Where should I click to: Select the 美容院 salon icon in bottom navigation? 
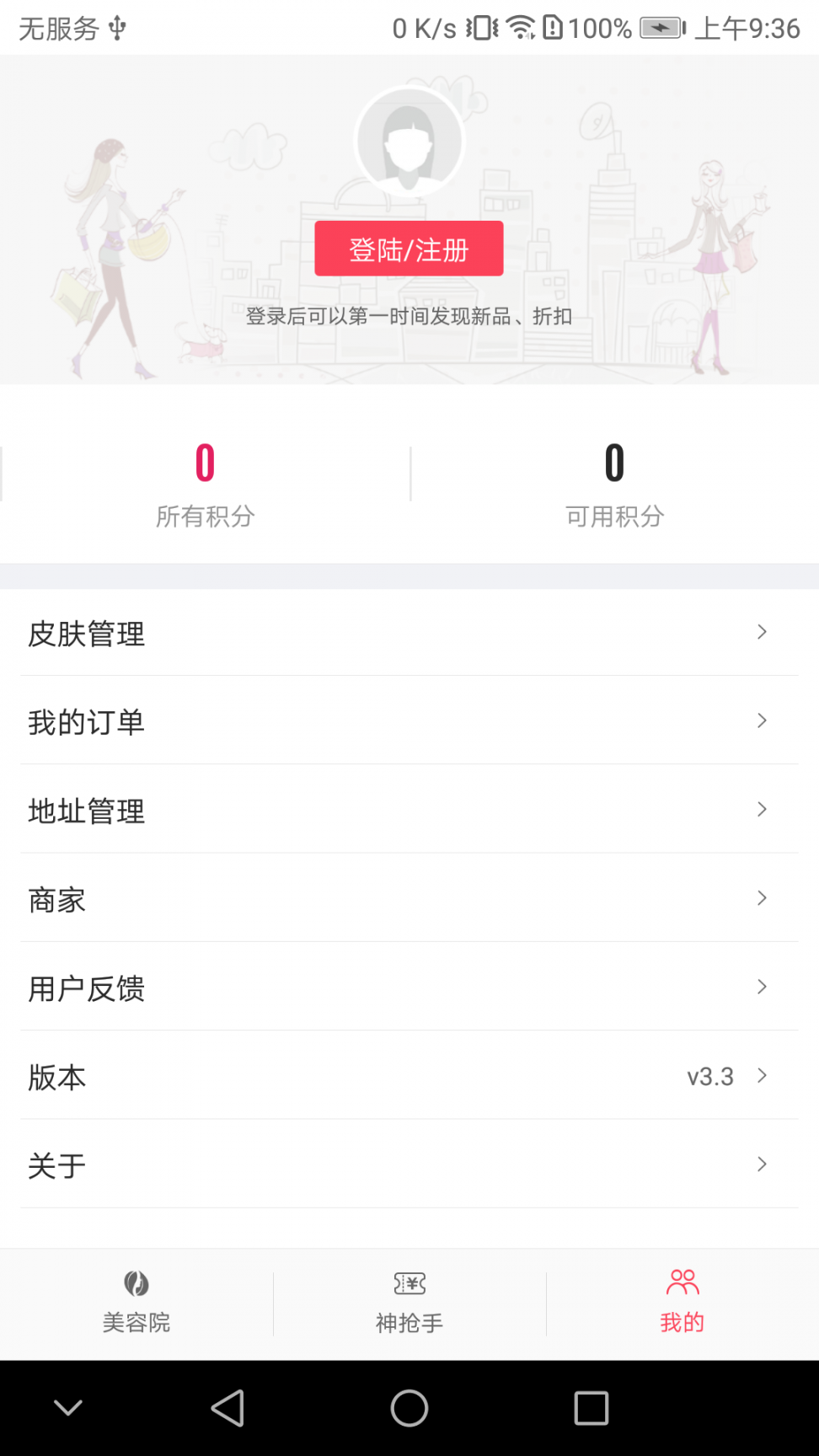click(x=136, y=1284)
